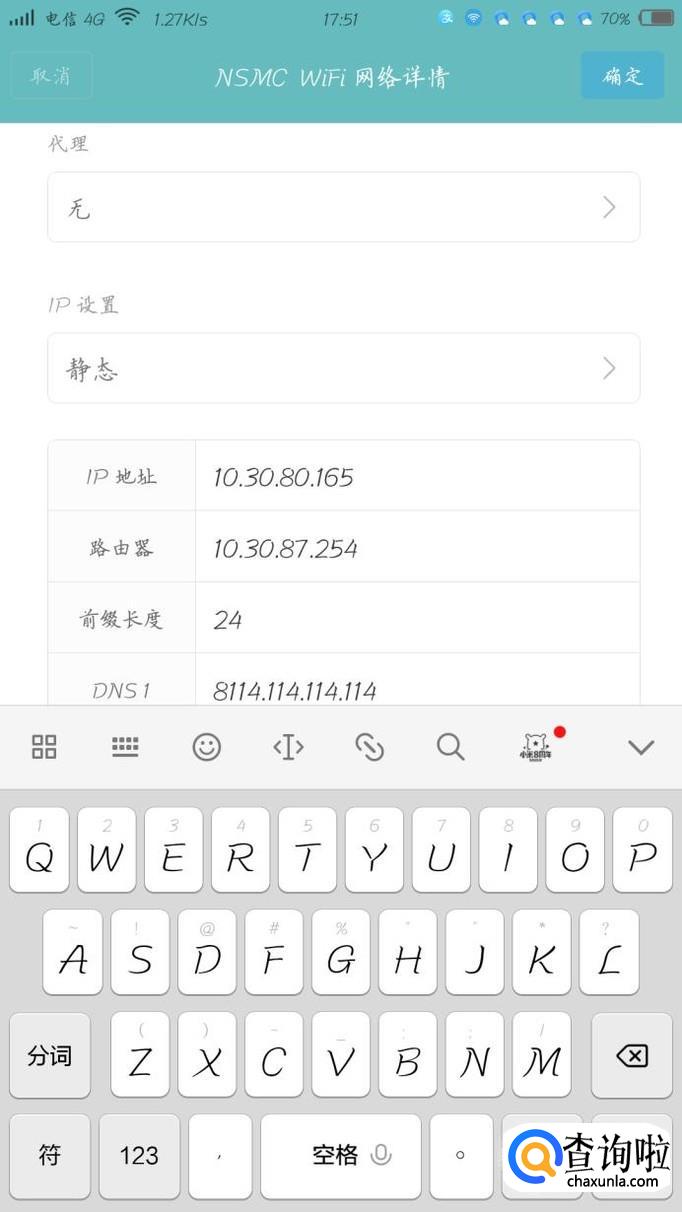Viewport: 682px width, 1212px height.
Task: Tap the backspace key
Action: (631, 1055)
